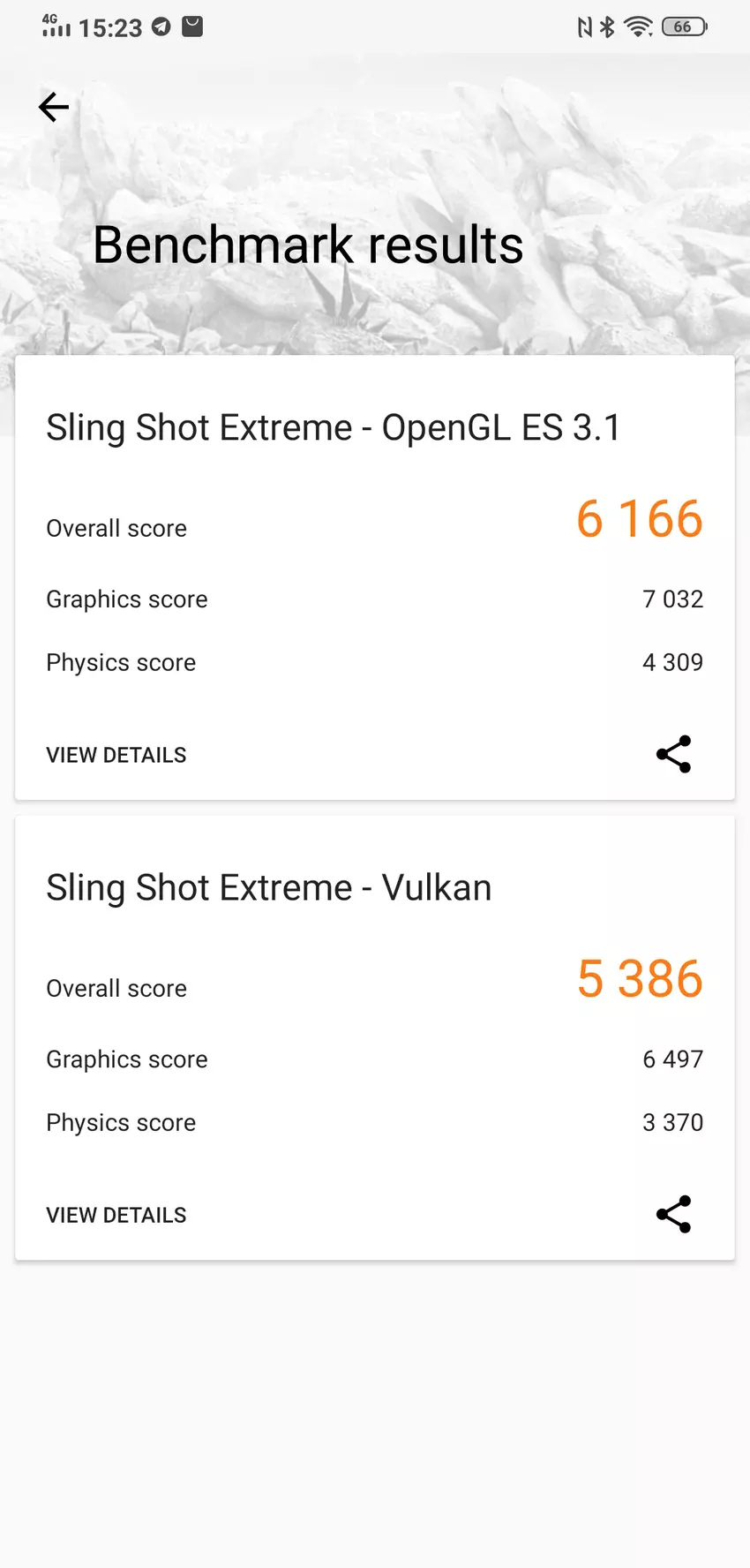Screen dimensions: 750x1568
Task: Share the Vulkan benchmark result
Action: (x=673, y=1214)
